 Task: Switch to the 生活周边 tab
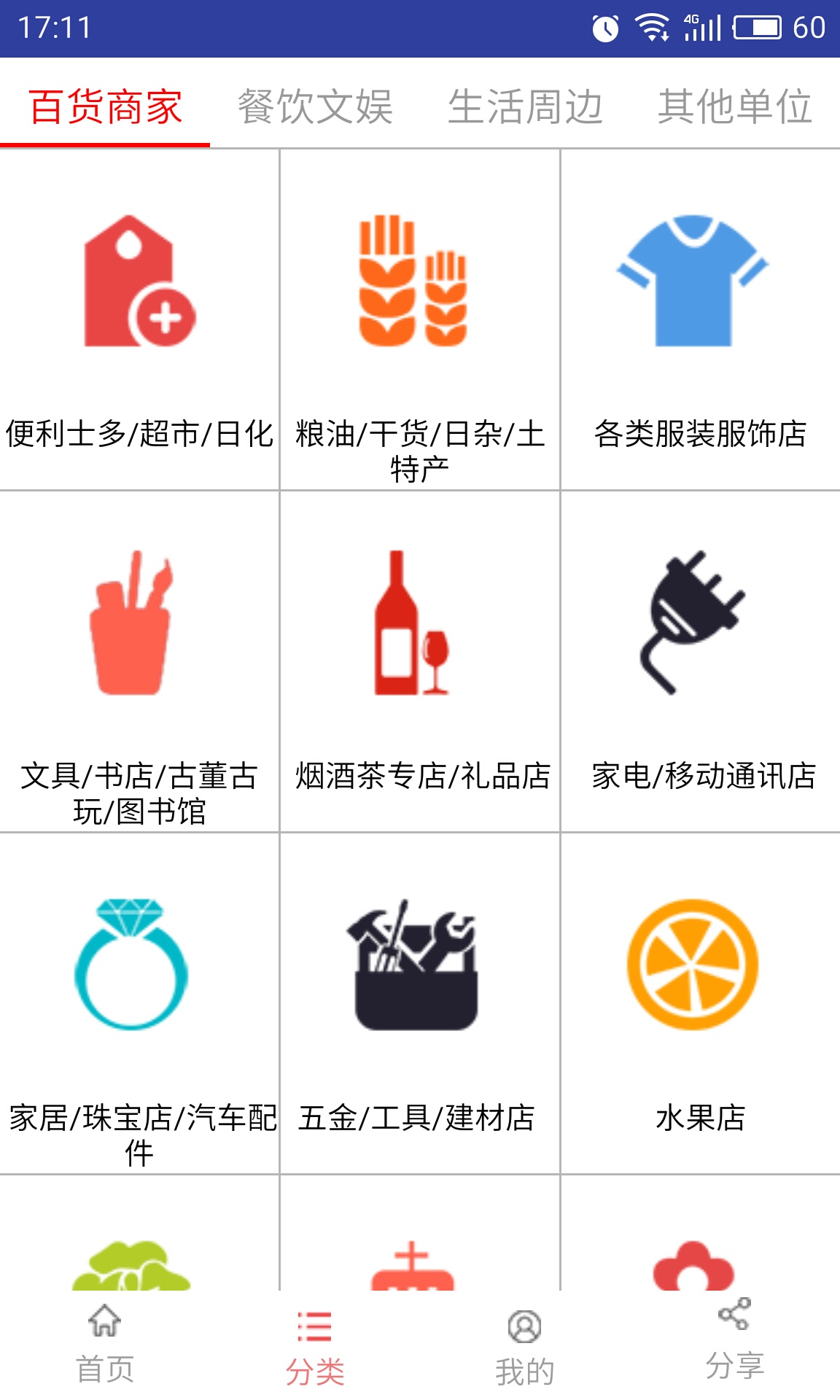(525, 106)
